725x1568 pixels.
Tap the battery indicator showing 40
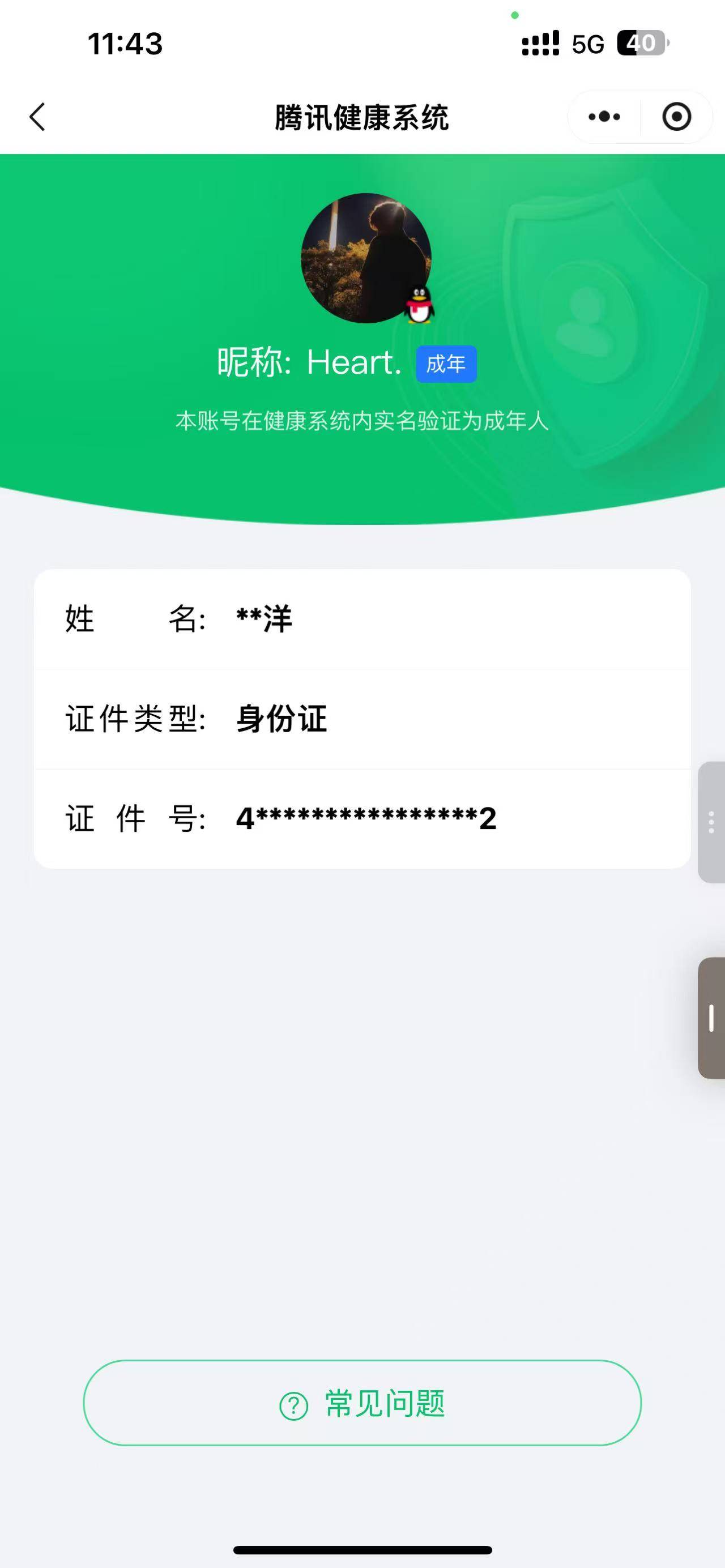[x=643, y=42]
